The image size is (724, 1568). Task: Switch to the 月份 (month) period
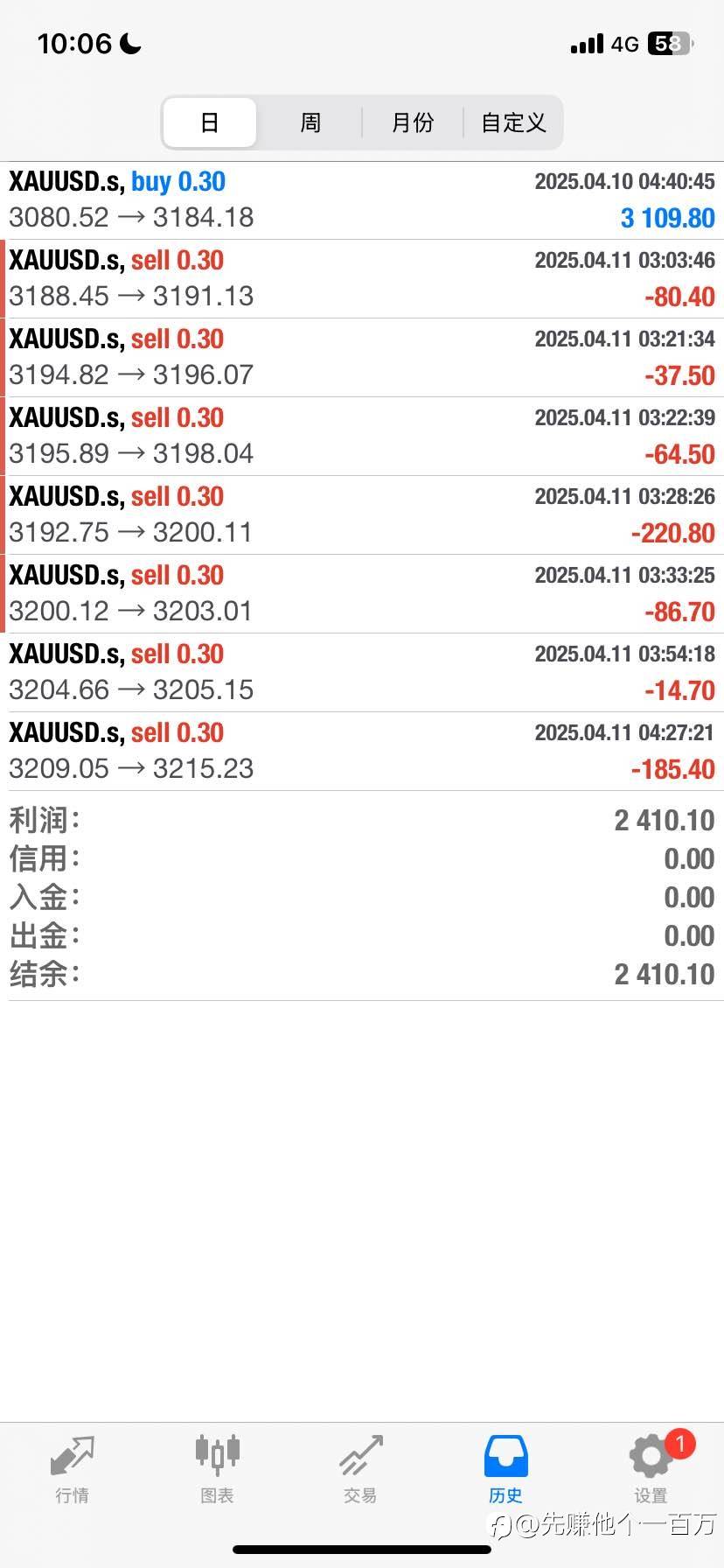click(412, 122)
